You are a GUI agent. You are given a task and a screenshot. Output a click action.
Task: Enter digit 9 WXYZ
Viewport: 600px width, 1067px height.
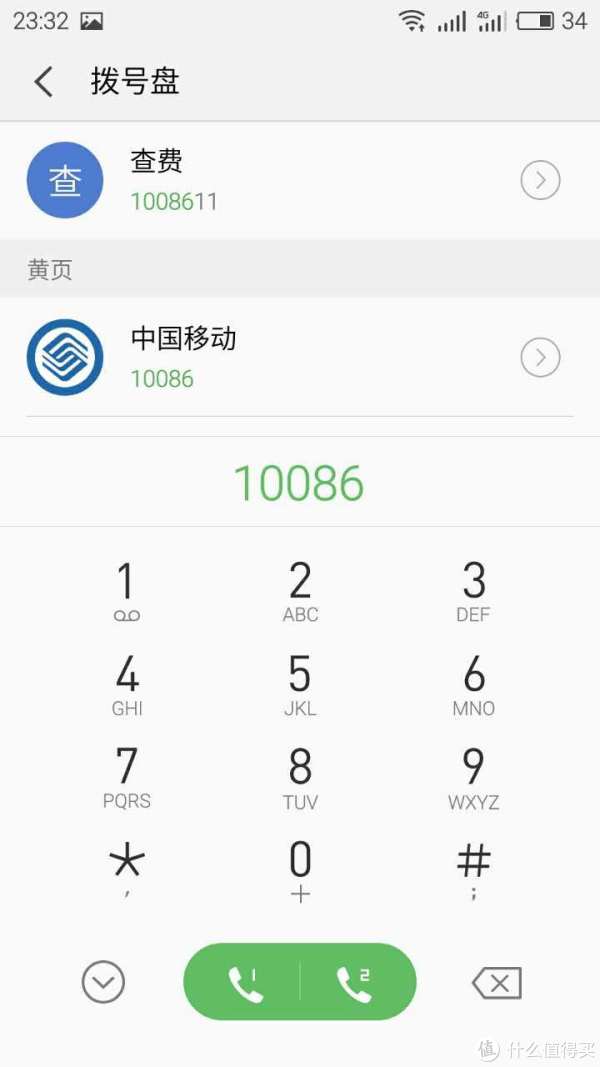[x=473, y=777]
